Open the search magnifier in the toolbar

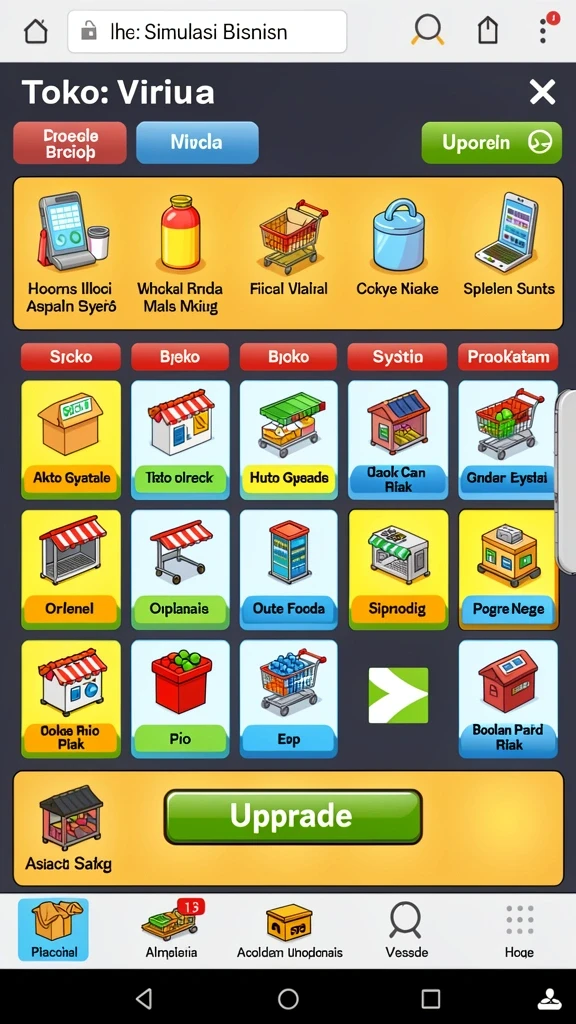coord(428,30)
